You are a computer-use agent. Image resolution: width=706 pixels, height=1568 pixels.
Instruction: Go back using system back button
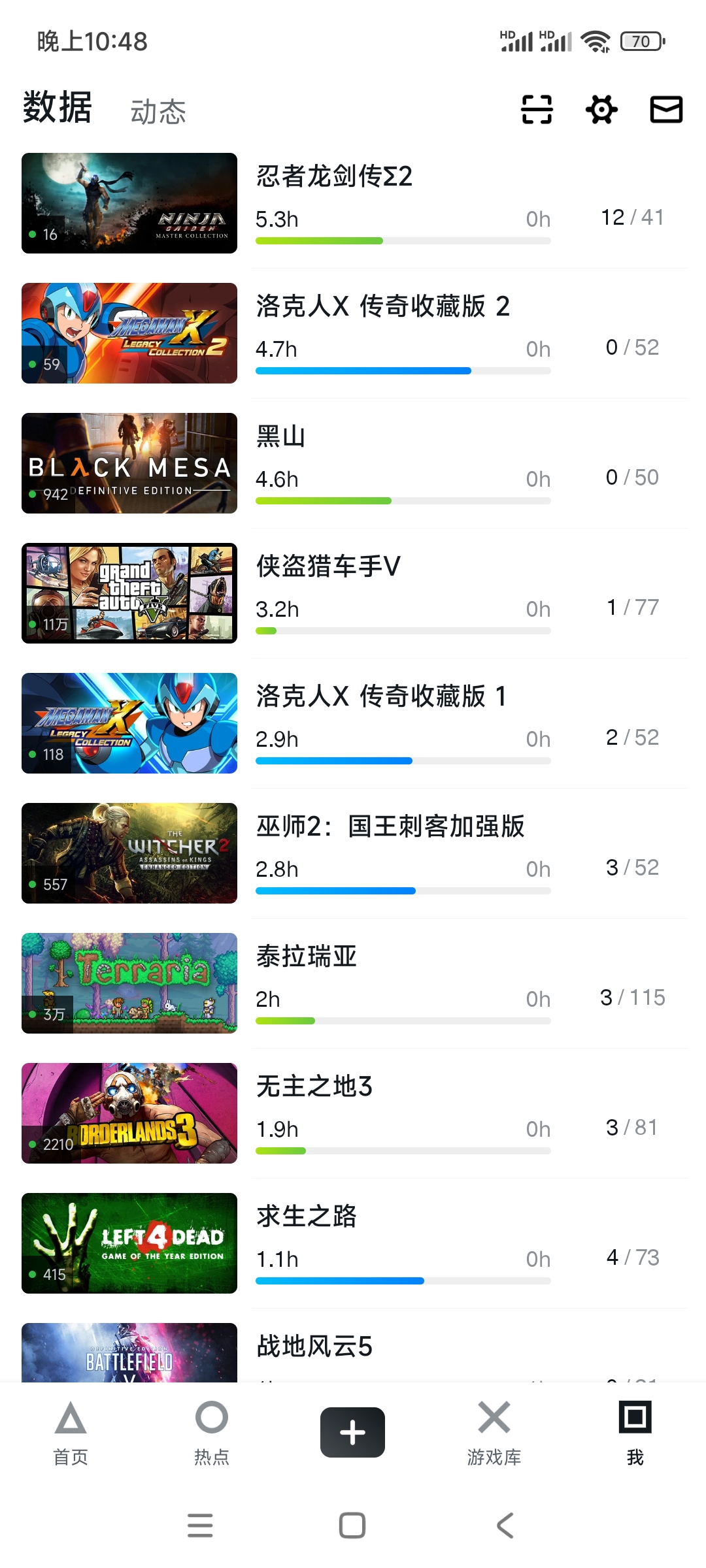(x=505, y=1526)
